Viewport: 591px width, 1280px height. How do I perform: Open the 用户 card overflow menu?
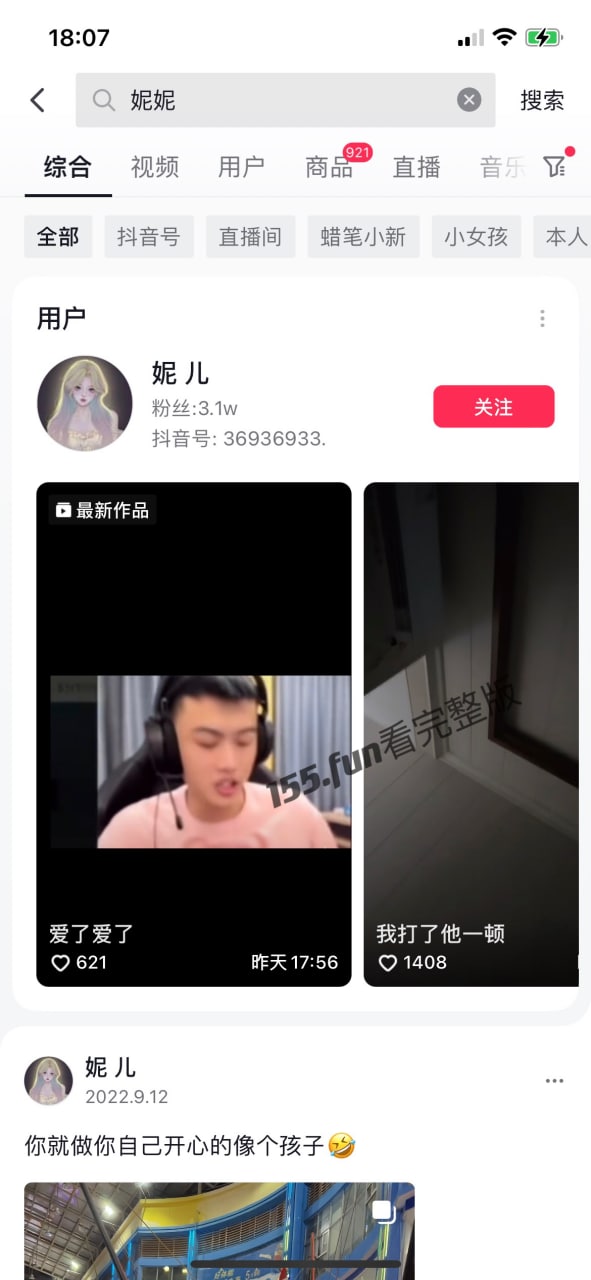click(542, 318)
